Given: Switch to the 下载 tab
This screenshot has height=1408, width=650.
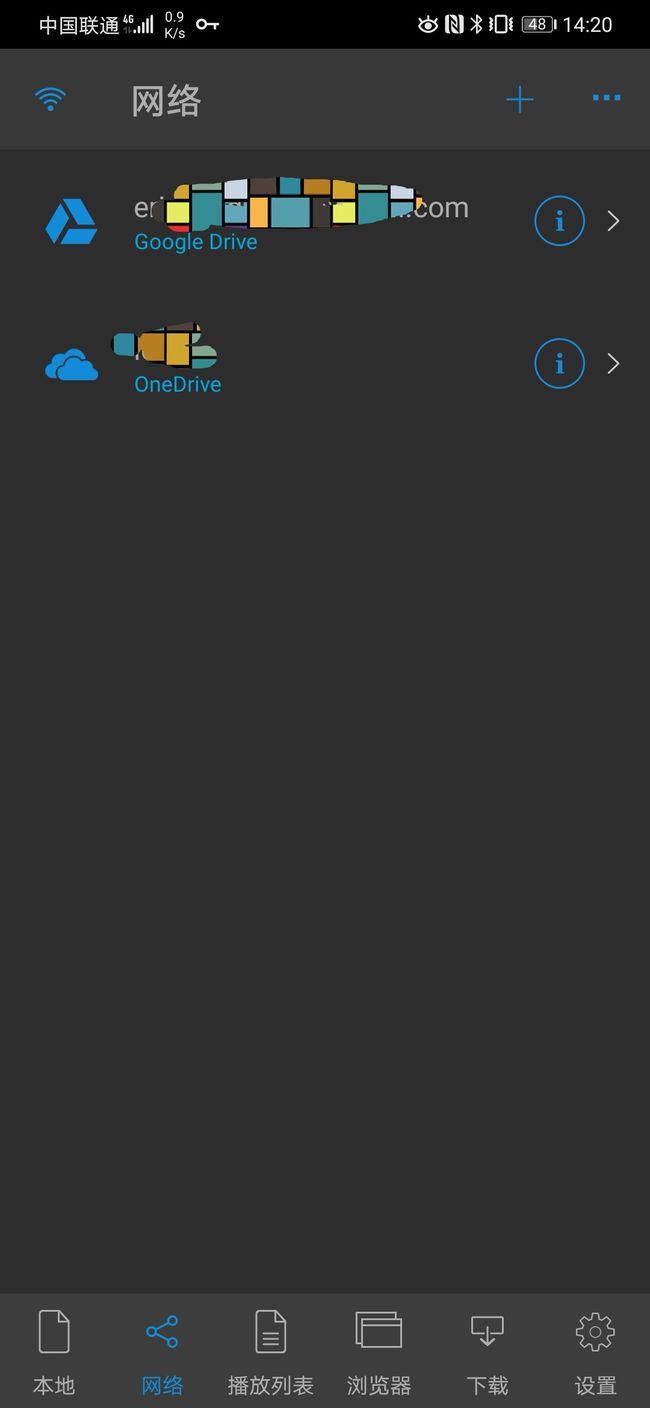Looking at the screenshot, I should pos(487,1352).
